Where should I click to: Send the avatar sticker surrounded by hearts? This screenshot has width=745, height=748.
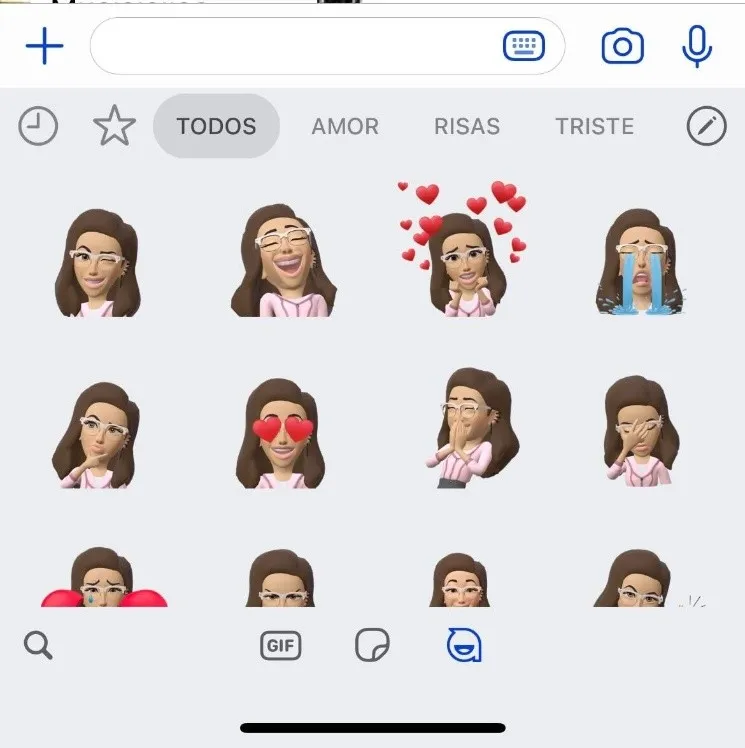pyautogui.click(x=464, y=250)
